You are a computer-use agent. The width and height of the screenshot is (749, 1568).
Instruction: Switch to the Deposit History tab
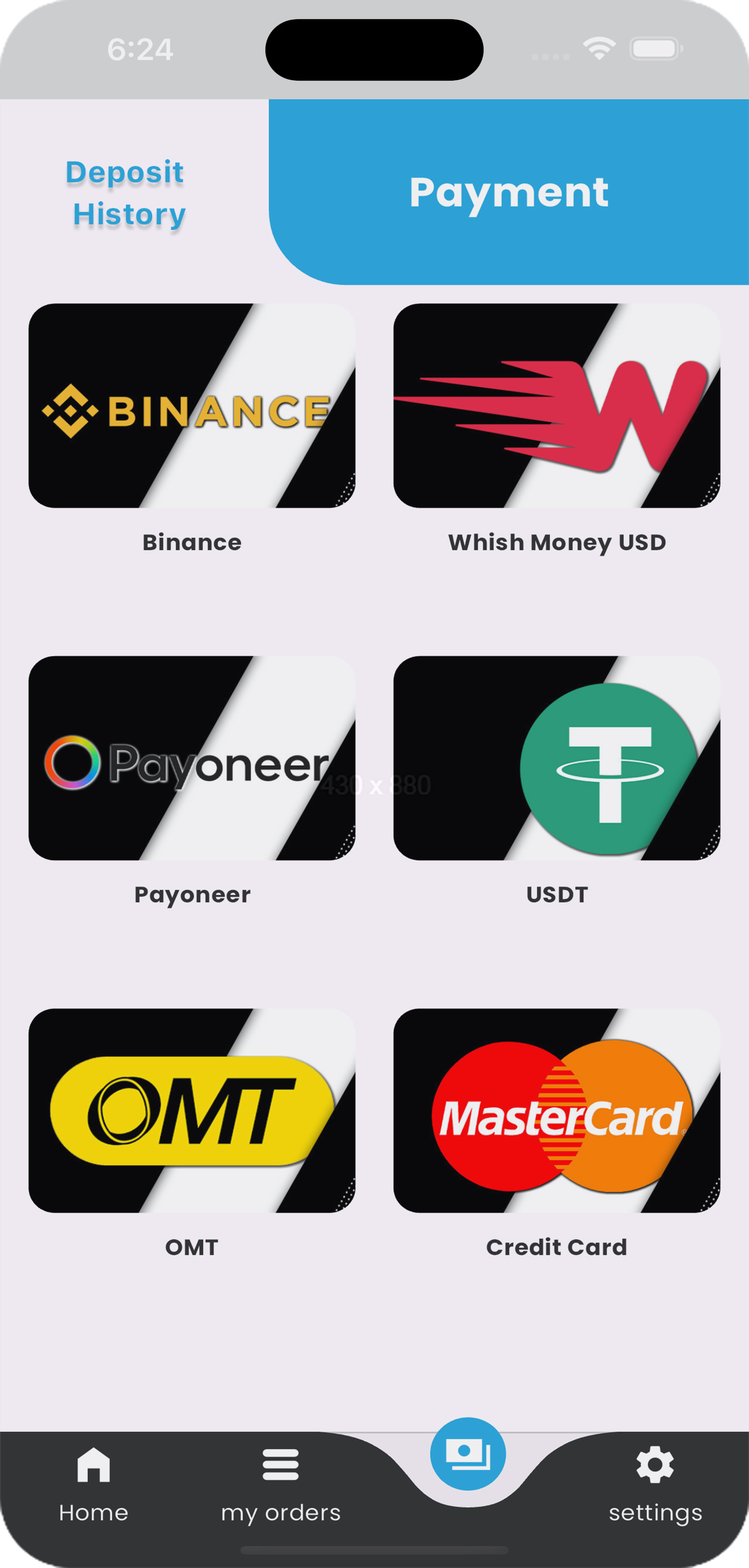coord(125,194)
